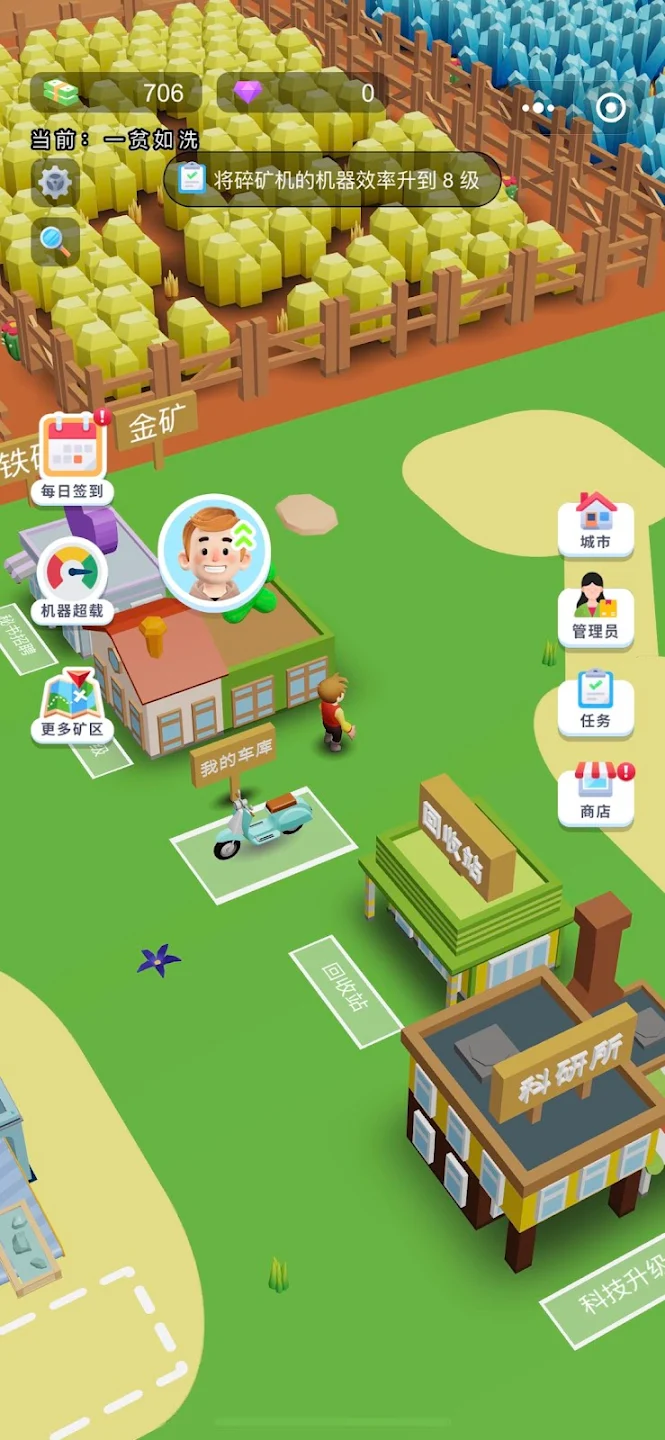665x1440 pixels.
Task: Open 更多矿区 more mining areas
Action: coord(72,705)
